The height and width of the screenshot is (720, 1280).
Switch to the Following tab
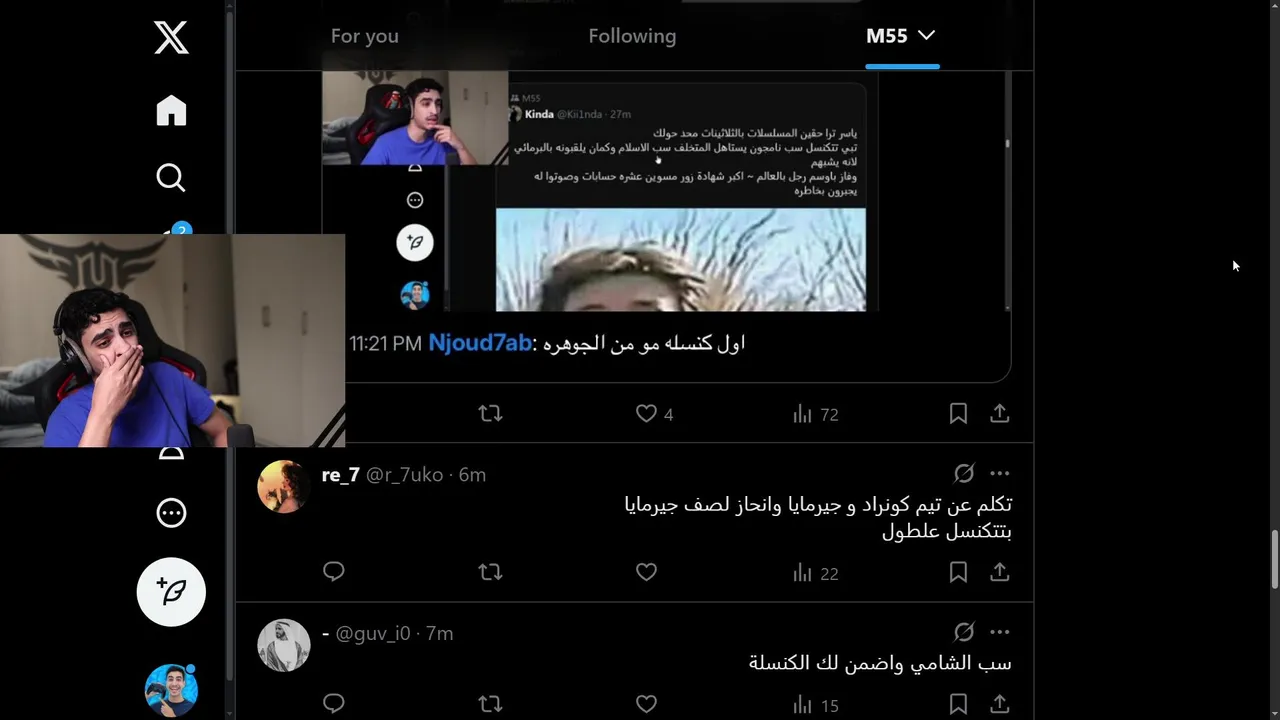(632, 36)
